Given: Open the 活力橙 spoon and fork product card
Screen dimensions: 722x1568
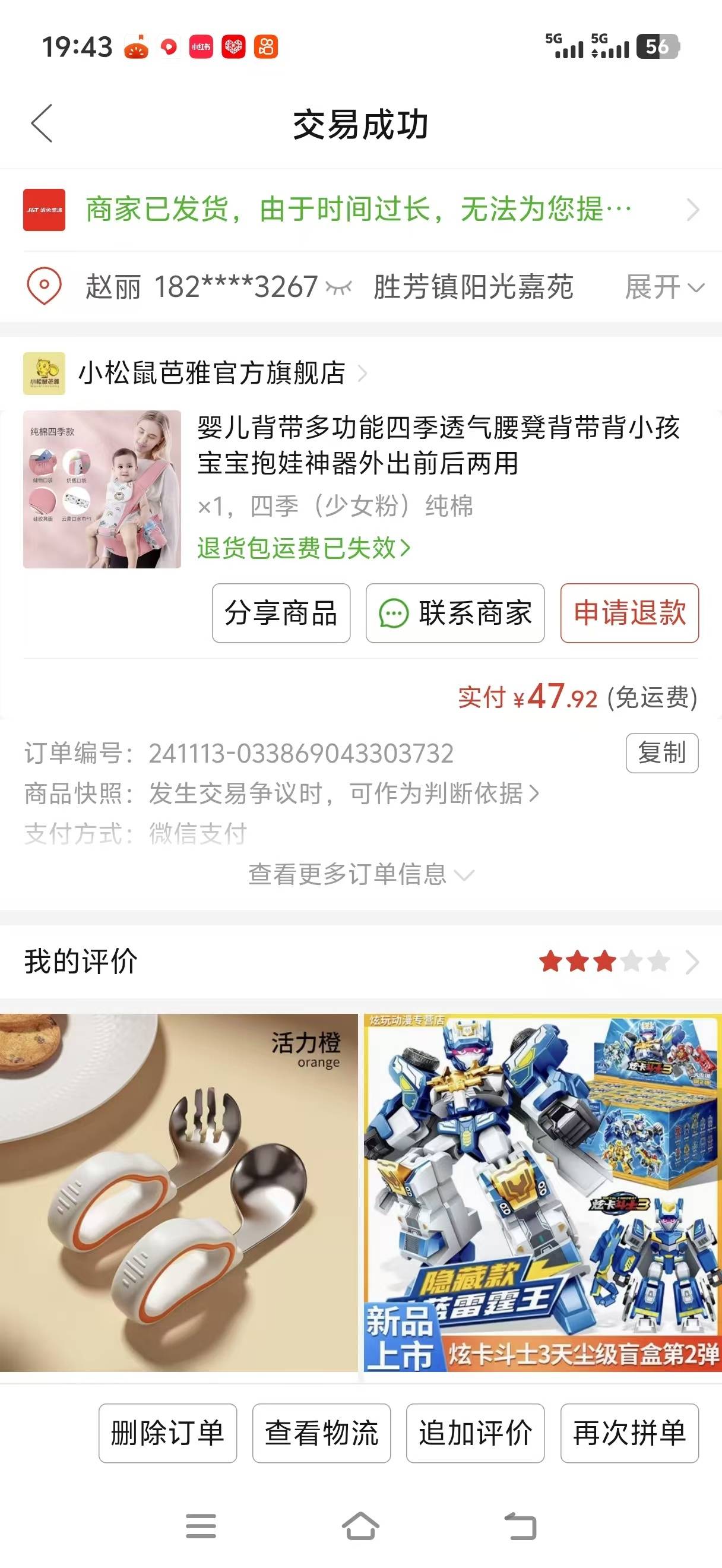Looking at the screenshot, I should pos(179,1192).
